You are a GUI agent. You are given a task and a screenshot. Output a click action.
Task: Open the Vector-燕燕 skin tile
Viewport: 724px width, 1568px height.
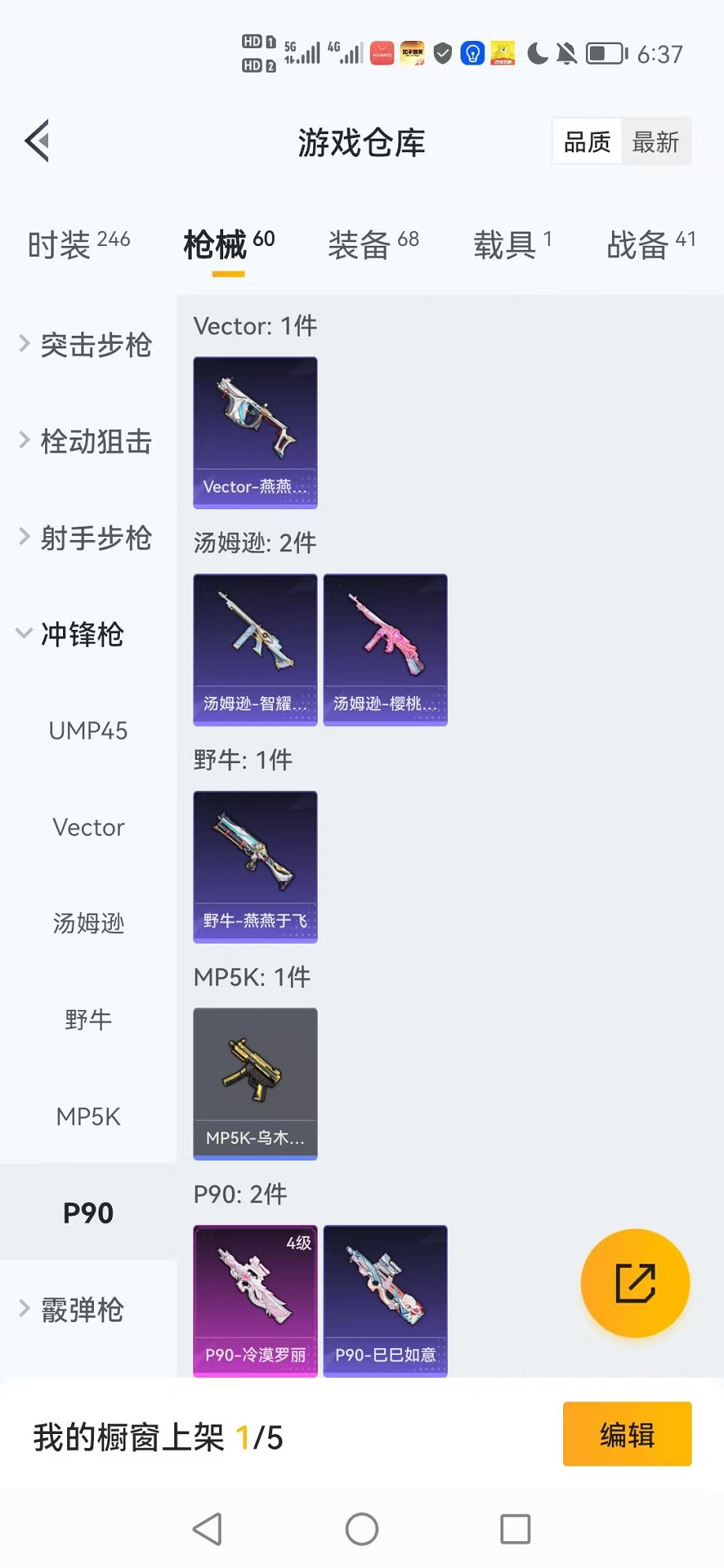tap(256, 432)
